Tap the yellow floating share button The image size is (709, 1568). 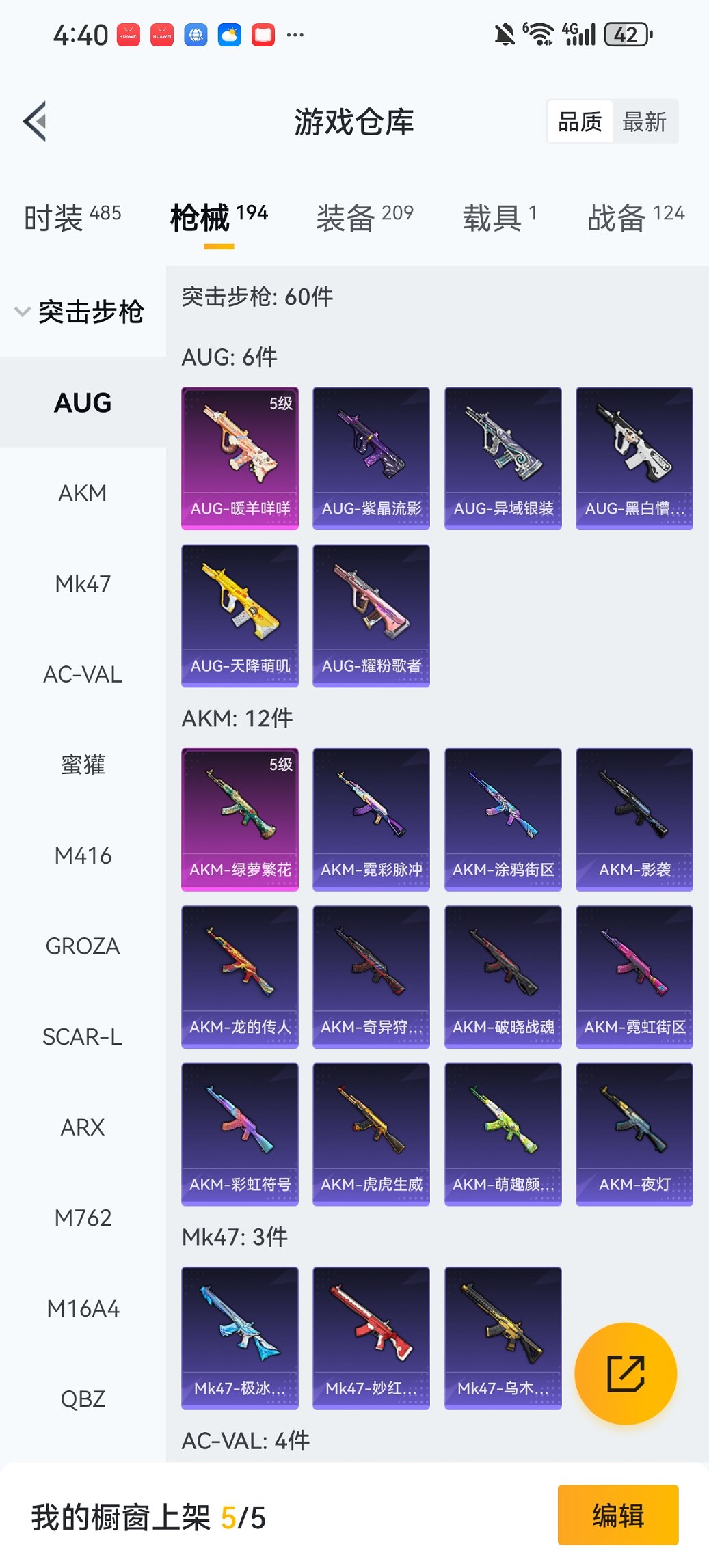tap(626, 1373)
